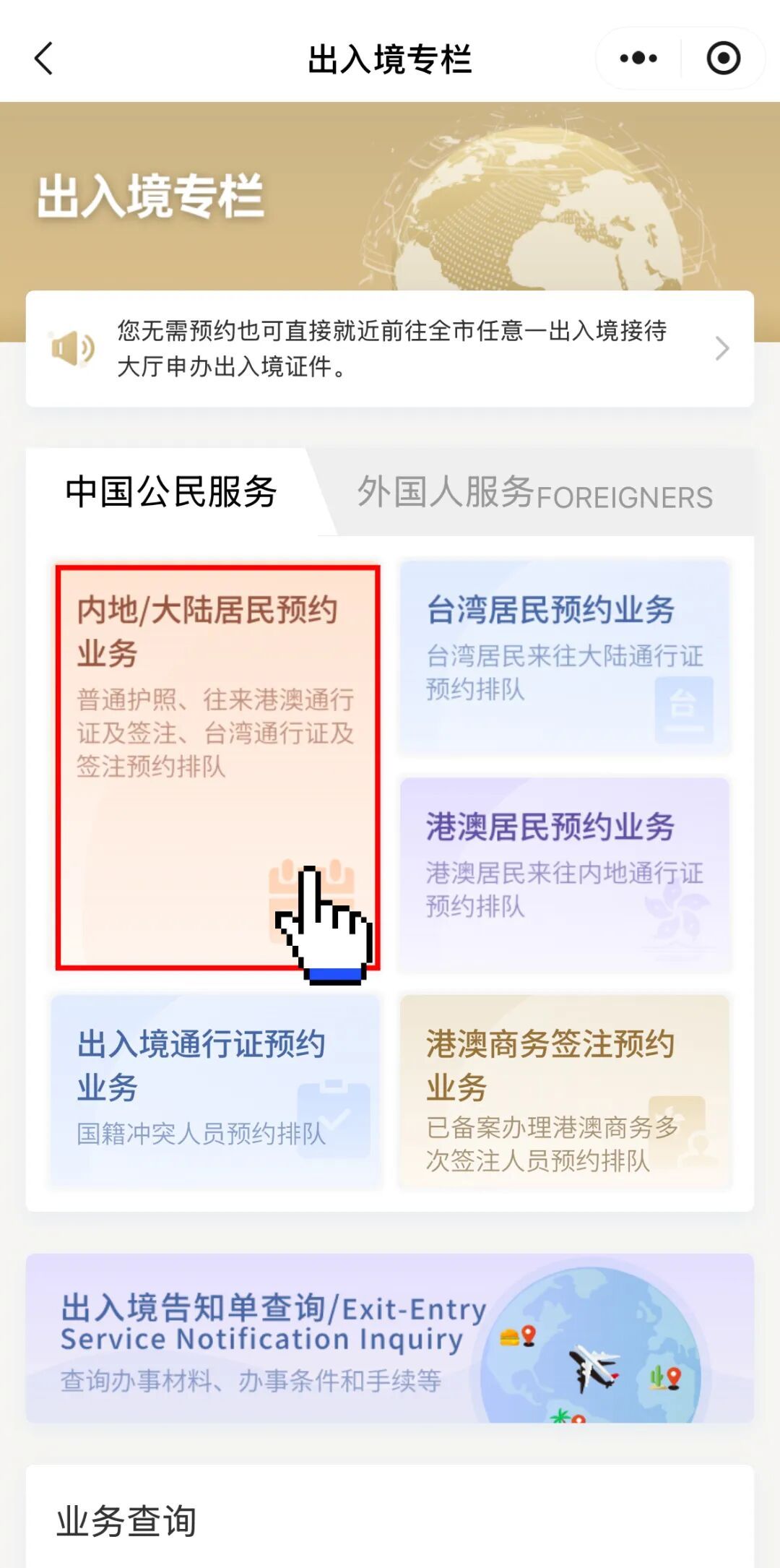Switch to 中国公民服务 tab
This screenshot has width=780, height=1568.
click(171, 492)
